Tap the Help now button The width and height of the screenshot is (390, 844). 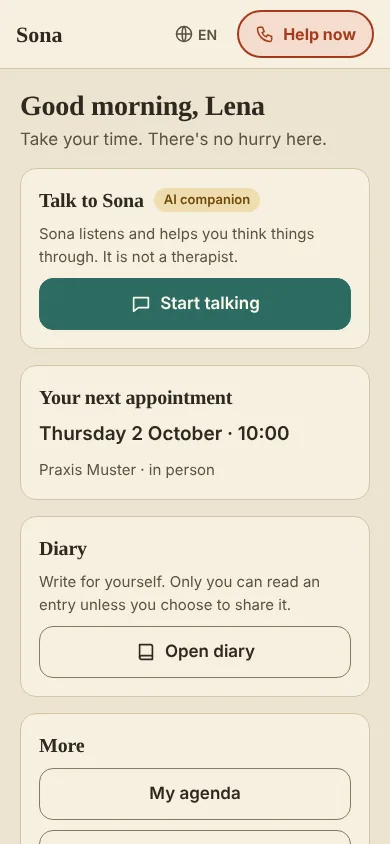[x=305, y=34]
